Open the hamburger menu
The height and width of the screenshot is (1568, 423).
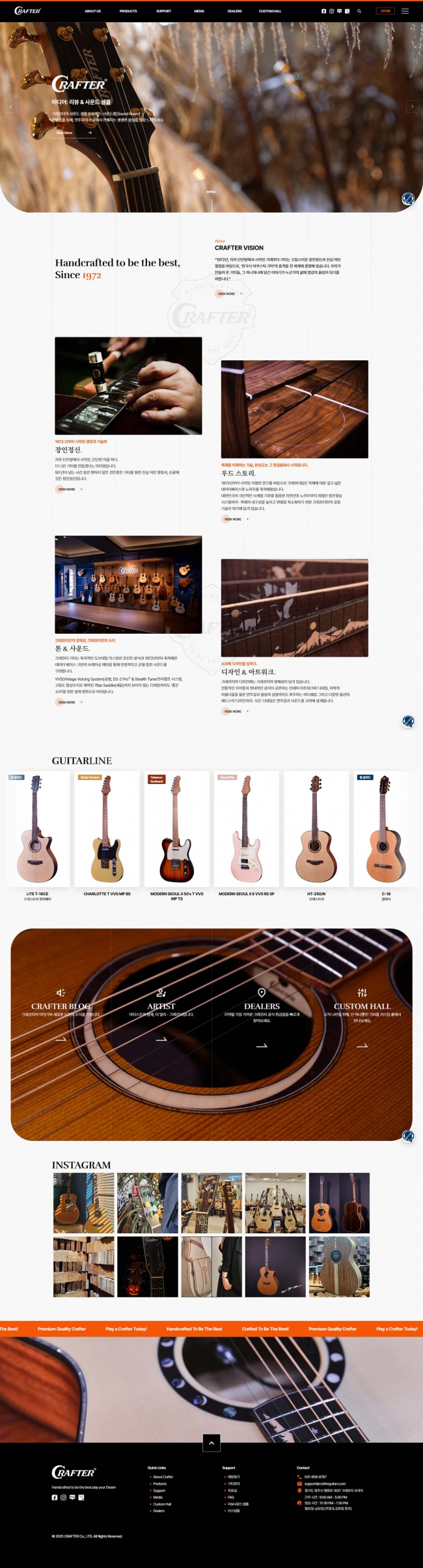tap(405, 11)
